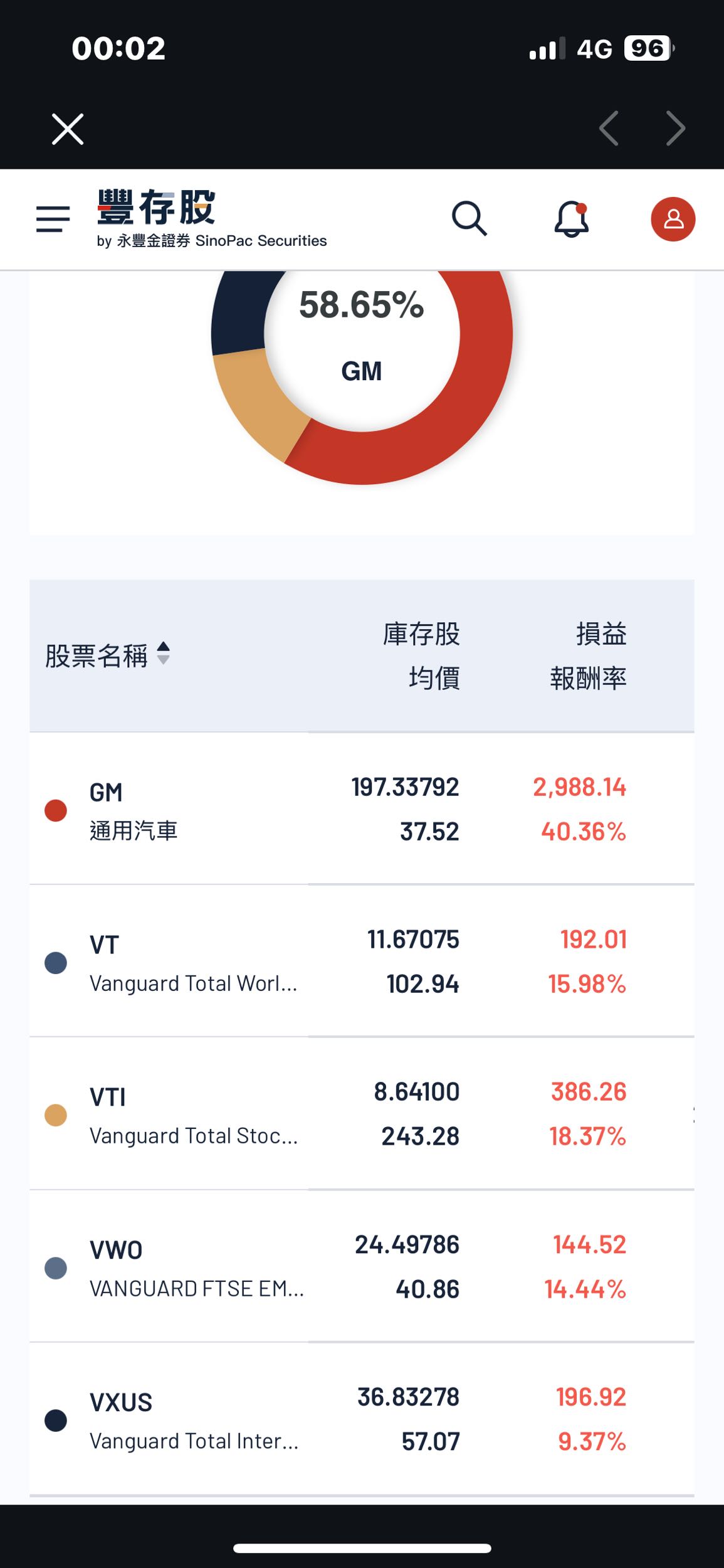724x1568 pixels.
Task: Open the search function
Action: (469, 218)
